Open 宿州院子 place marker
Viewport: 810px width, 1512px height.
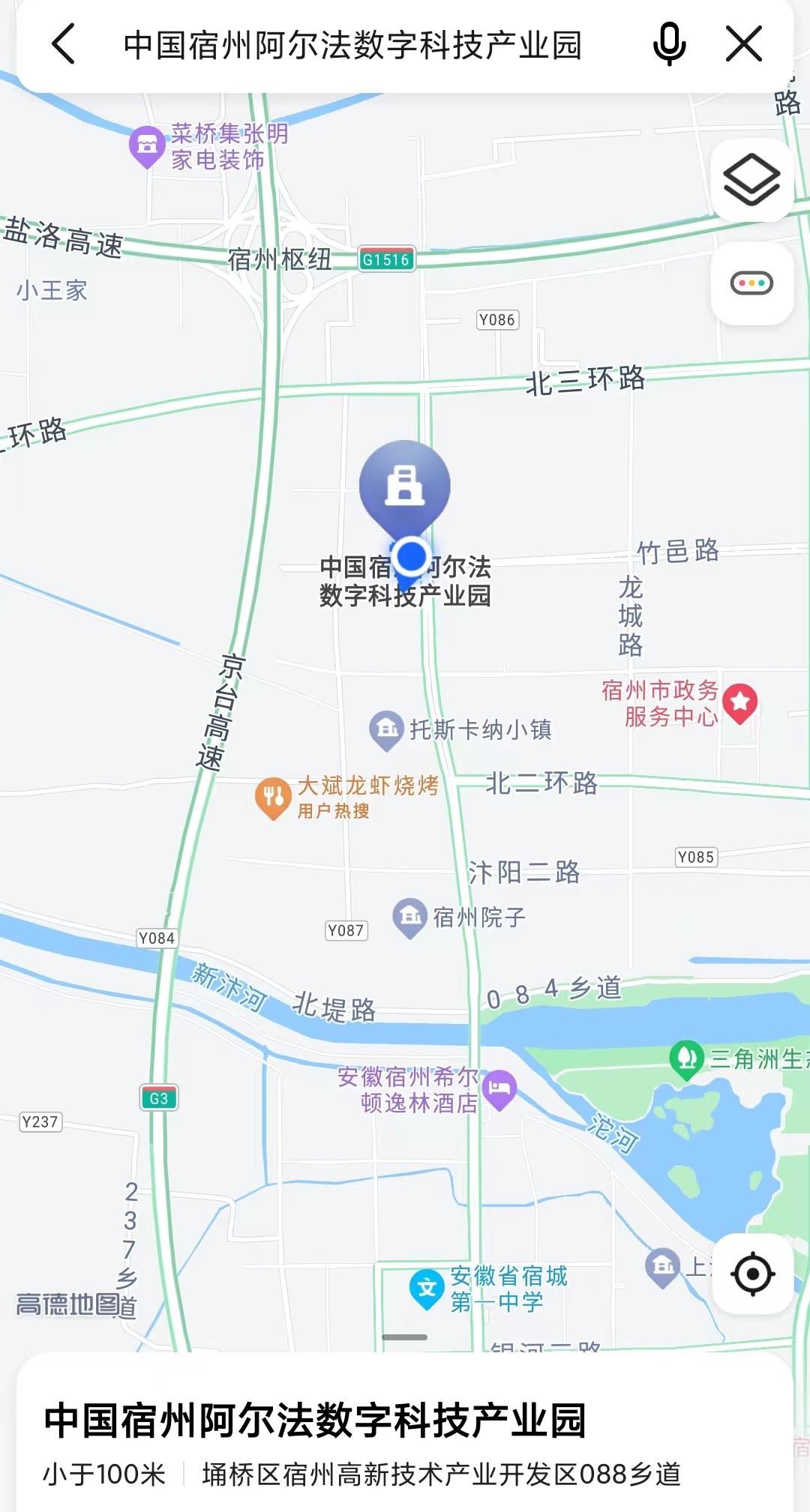[x=410, y=917]
